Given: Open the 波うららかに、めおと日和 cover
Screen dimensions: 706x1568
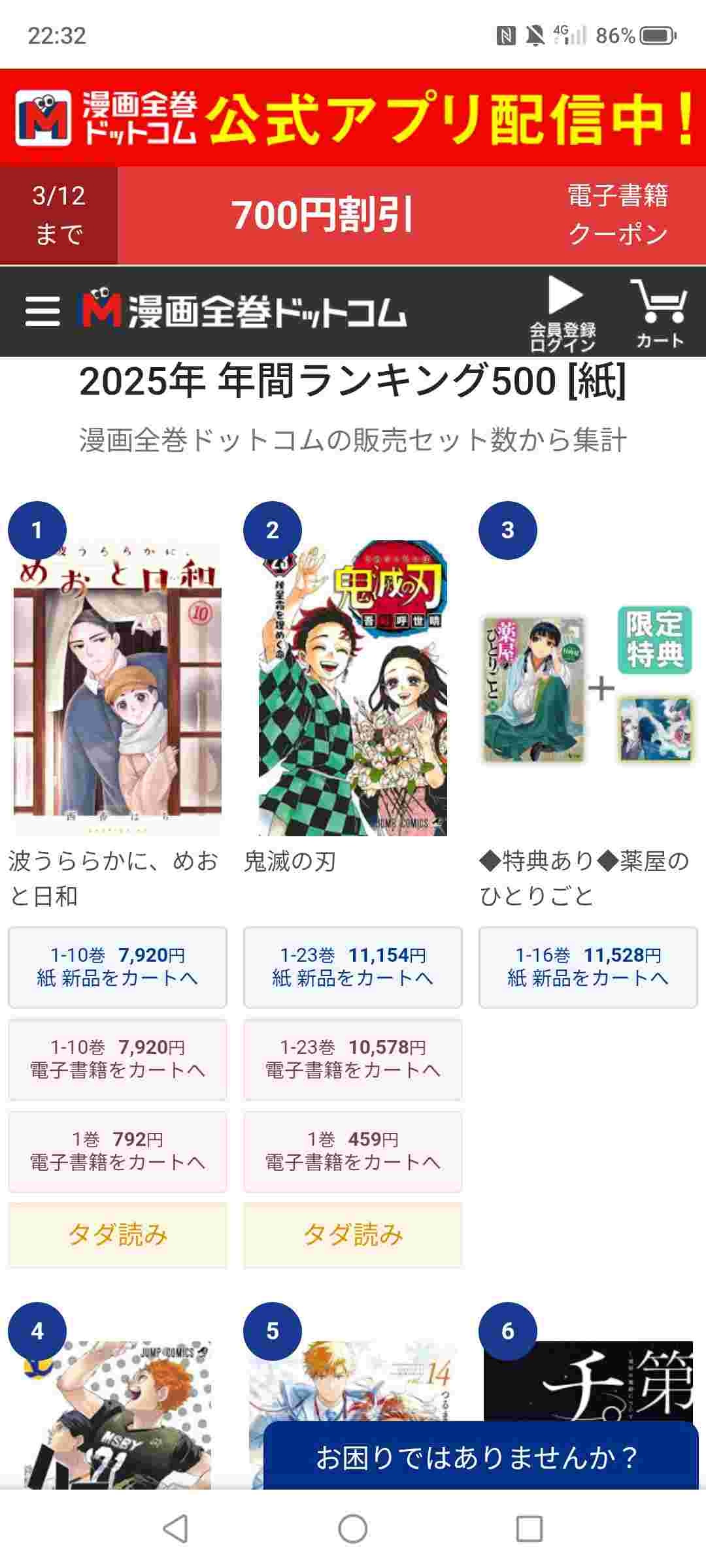Looking at the screenshot, I should pos(118,689).
